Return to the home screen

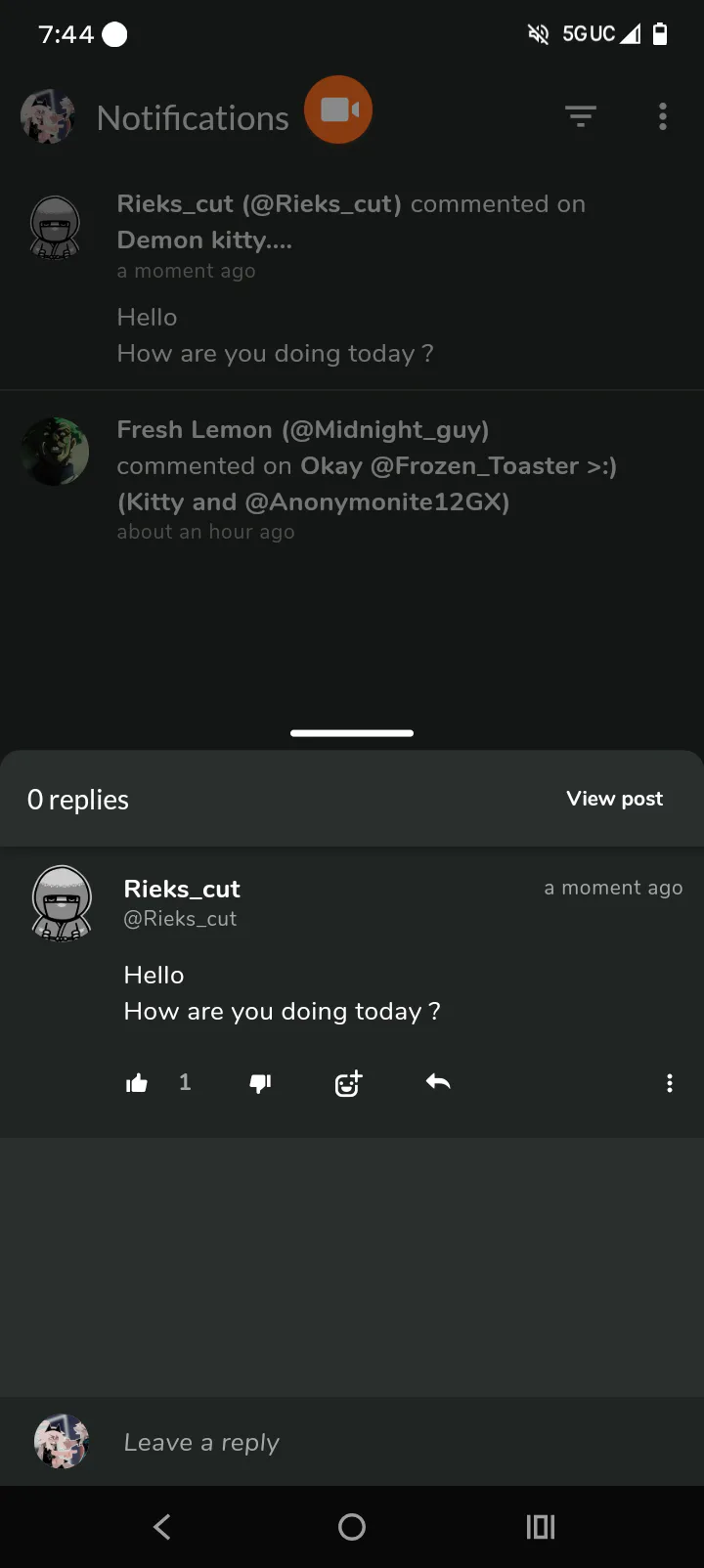click(352, 1527)
